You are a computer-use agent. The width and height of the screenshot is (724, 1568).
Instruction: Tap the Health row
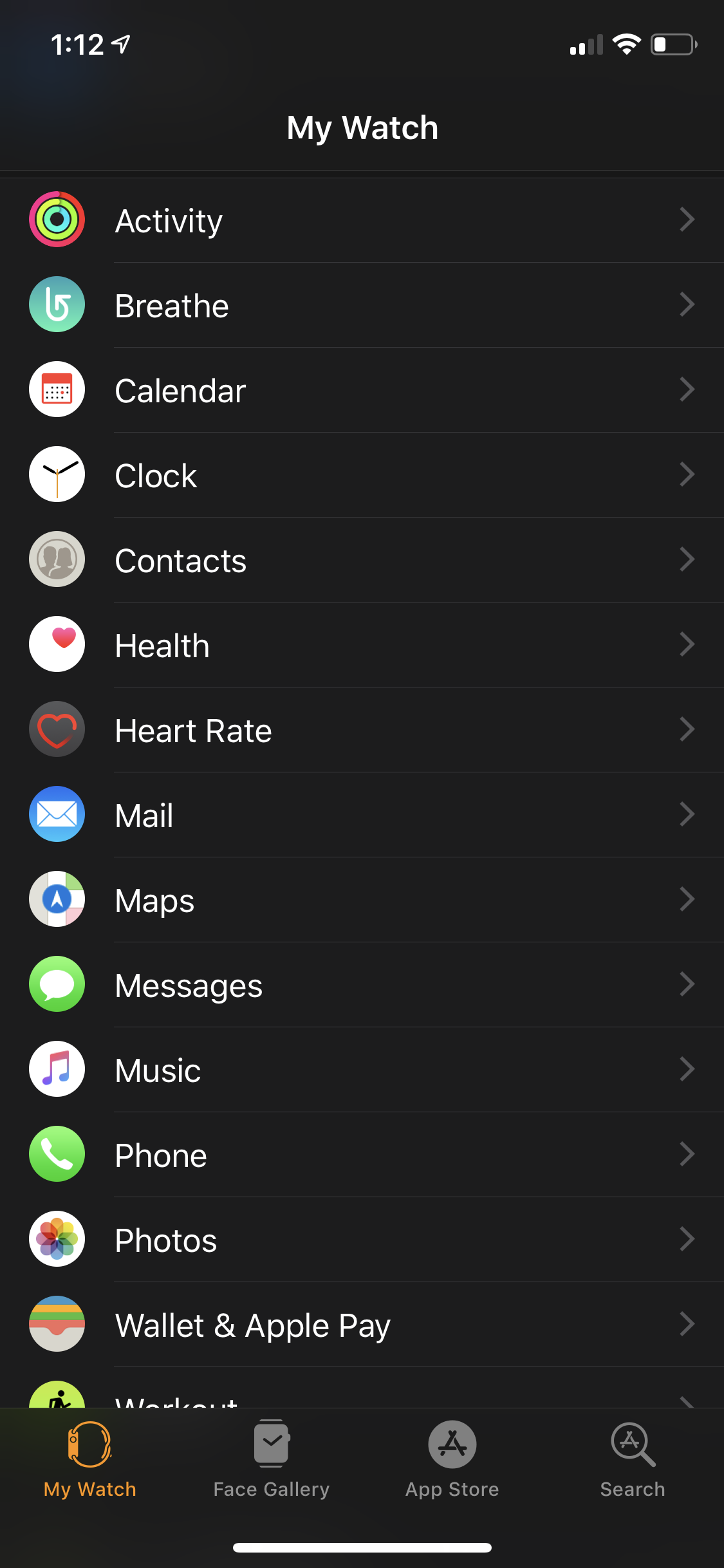[362, 645]
